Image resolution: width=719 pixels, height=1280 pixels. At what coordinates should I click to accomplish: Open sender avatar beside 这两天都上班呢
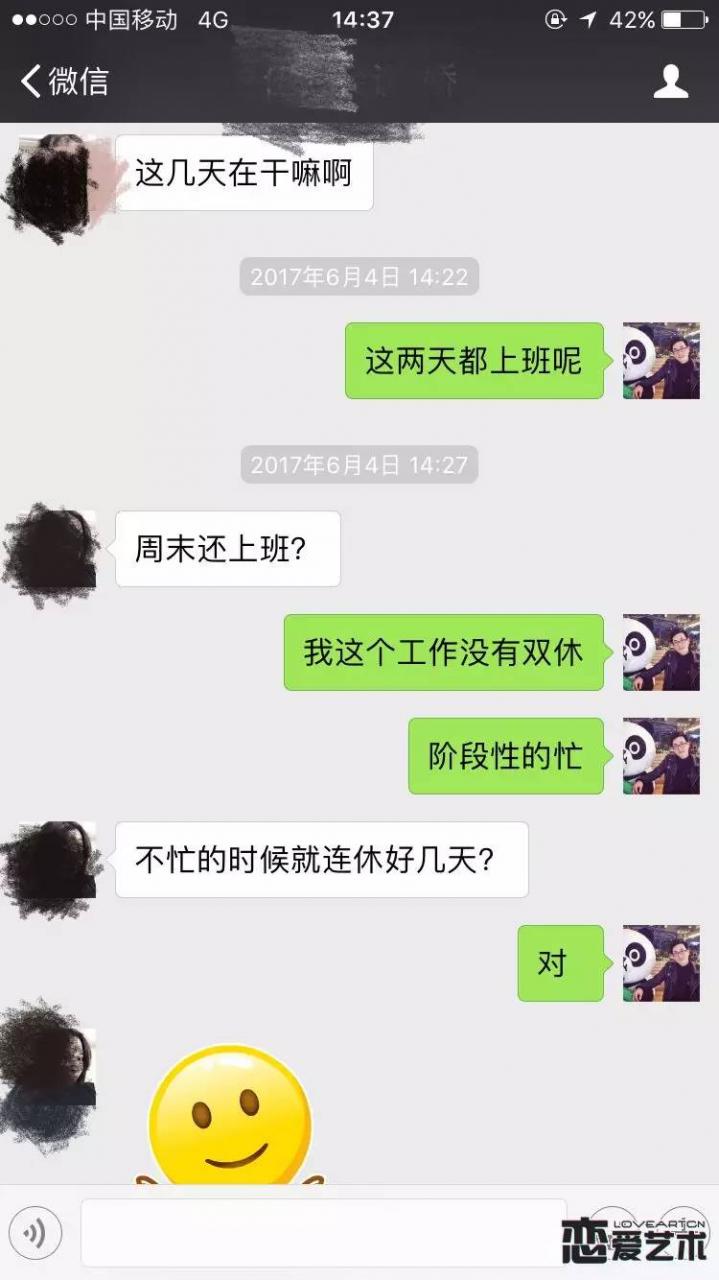[x=661, y=361]
